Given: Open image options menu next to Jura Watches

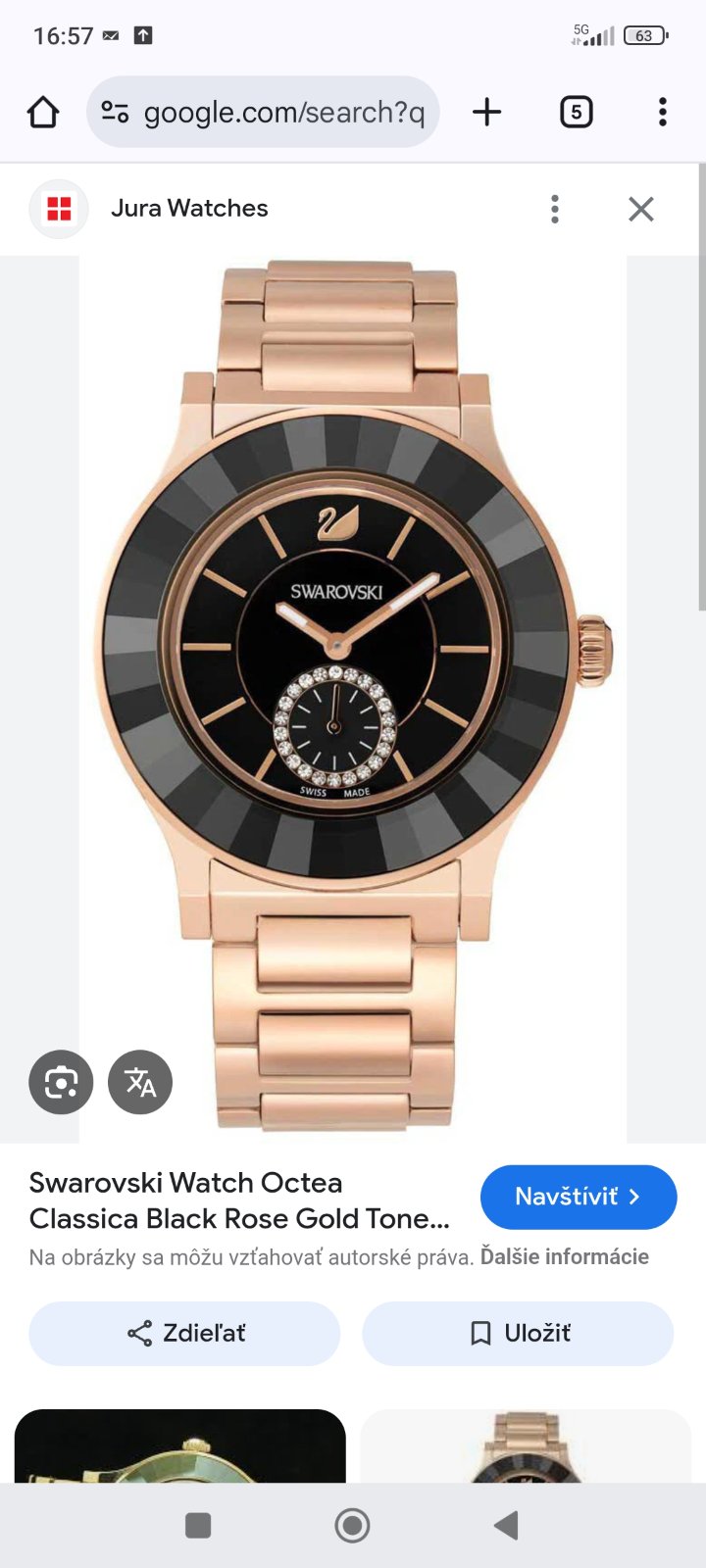Looking at the screenshot, I should pyautogui.click(x=555, y=209).
